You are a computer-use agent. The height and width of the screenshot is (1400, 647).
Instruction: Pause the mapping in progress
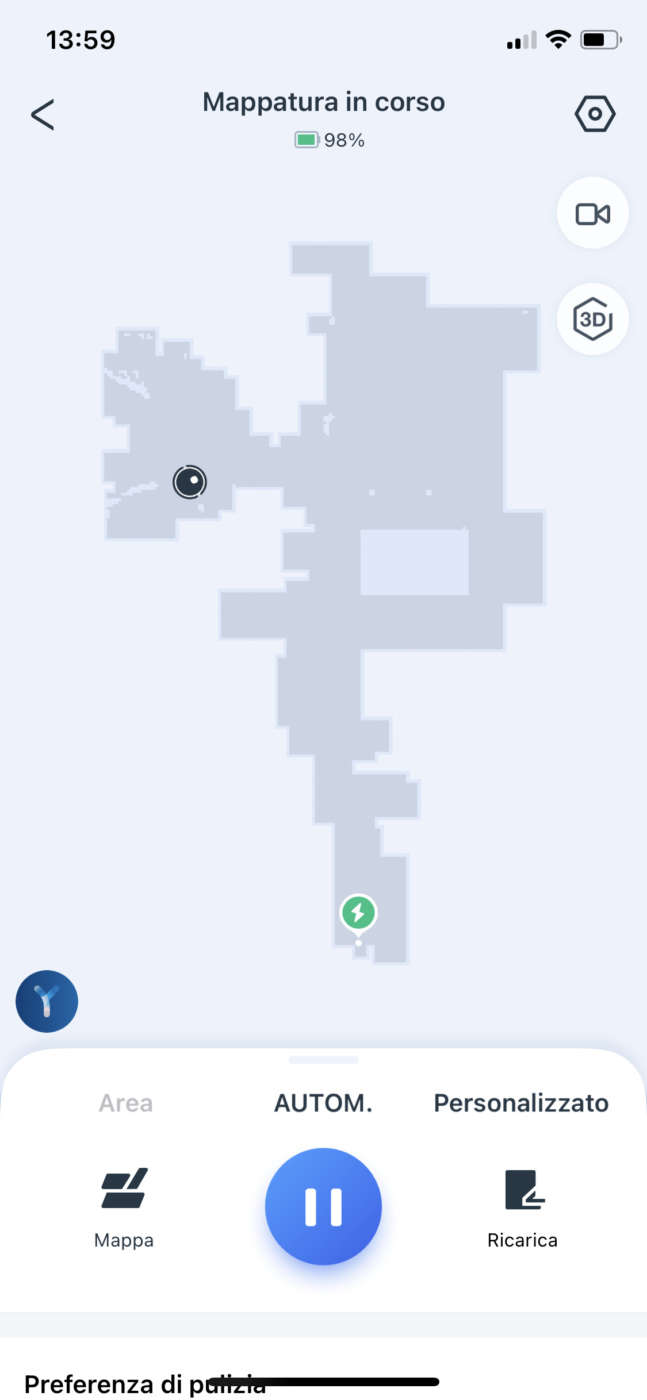tap(323, 1207)
